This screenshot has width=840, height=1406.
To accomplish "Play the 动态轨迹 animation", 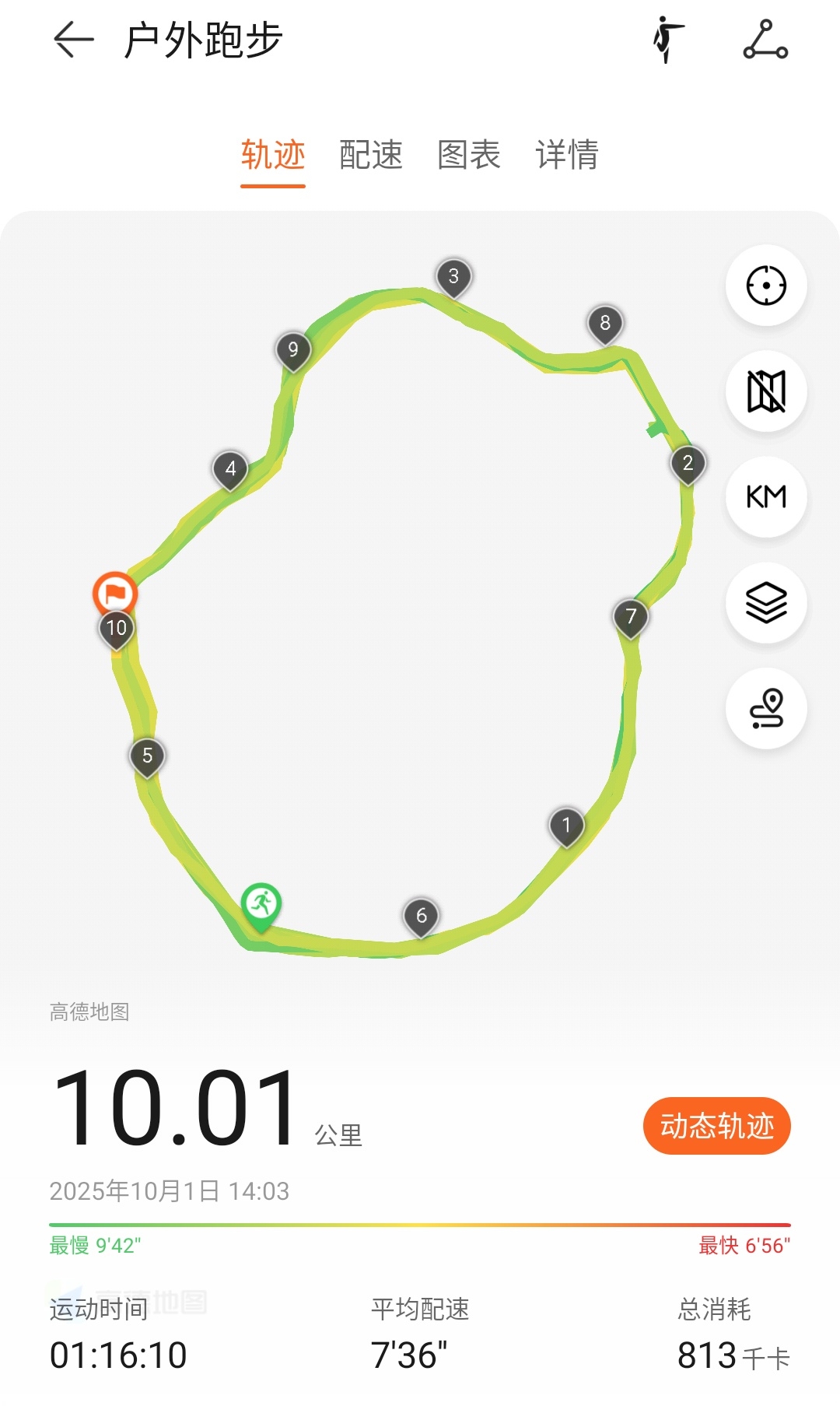I will point(716,1126).
